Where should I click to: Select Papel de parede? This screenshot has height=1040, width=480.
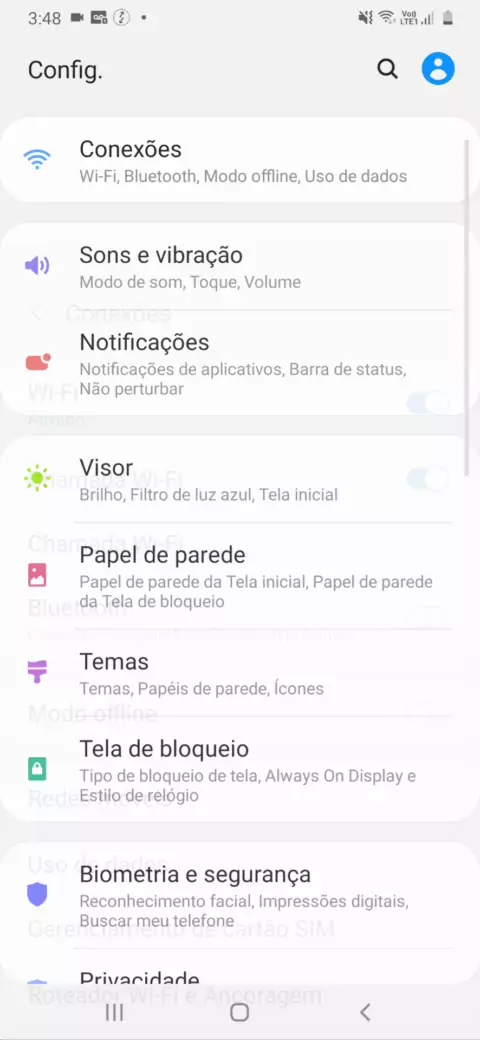pos(240,576)
